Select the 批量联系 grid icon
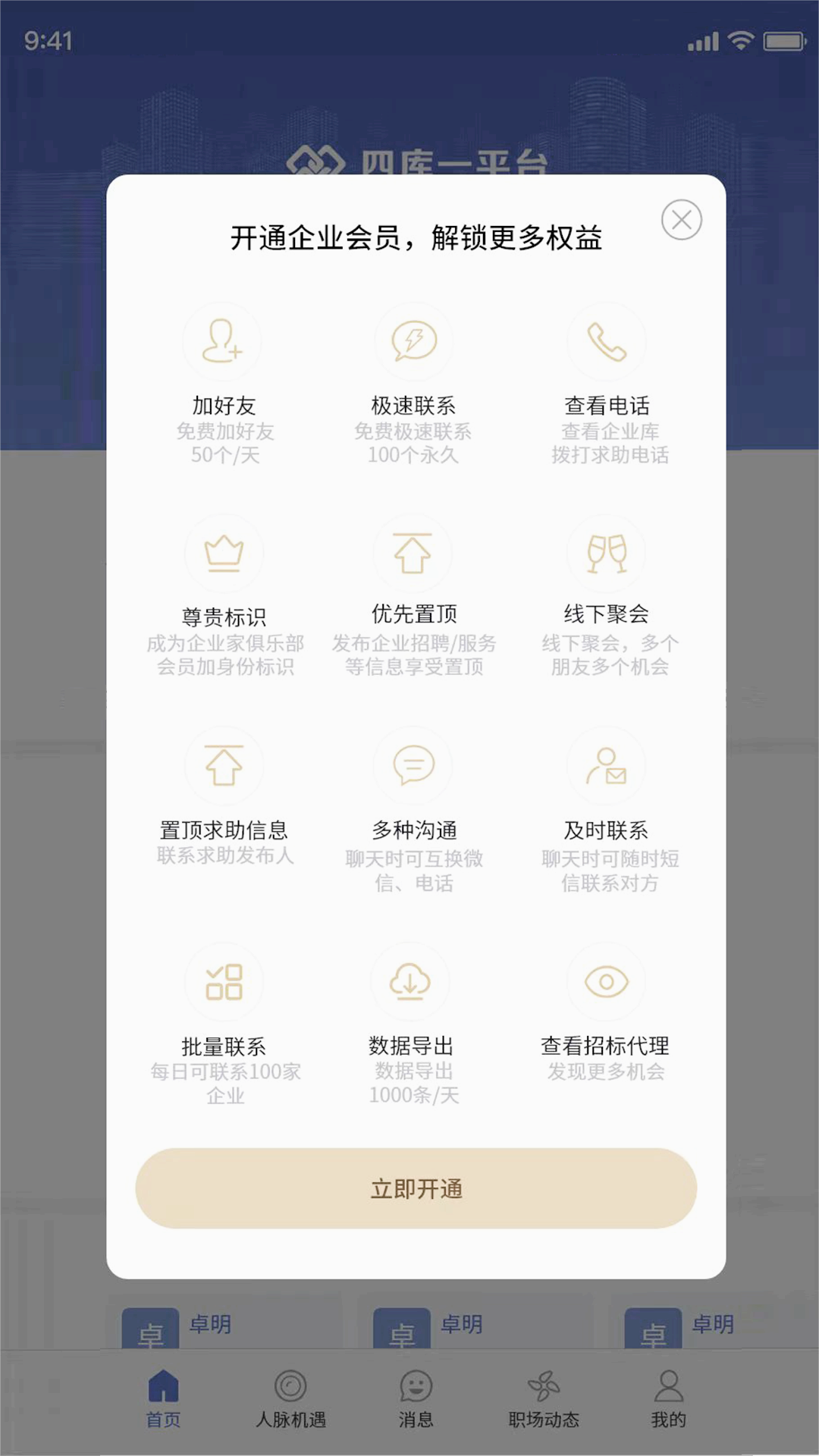 tap(223, 981)
